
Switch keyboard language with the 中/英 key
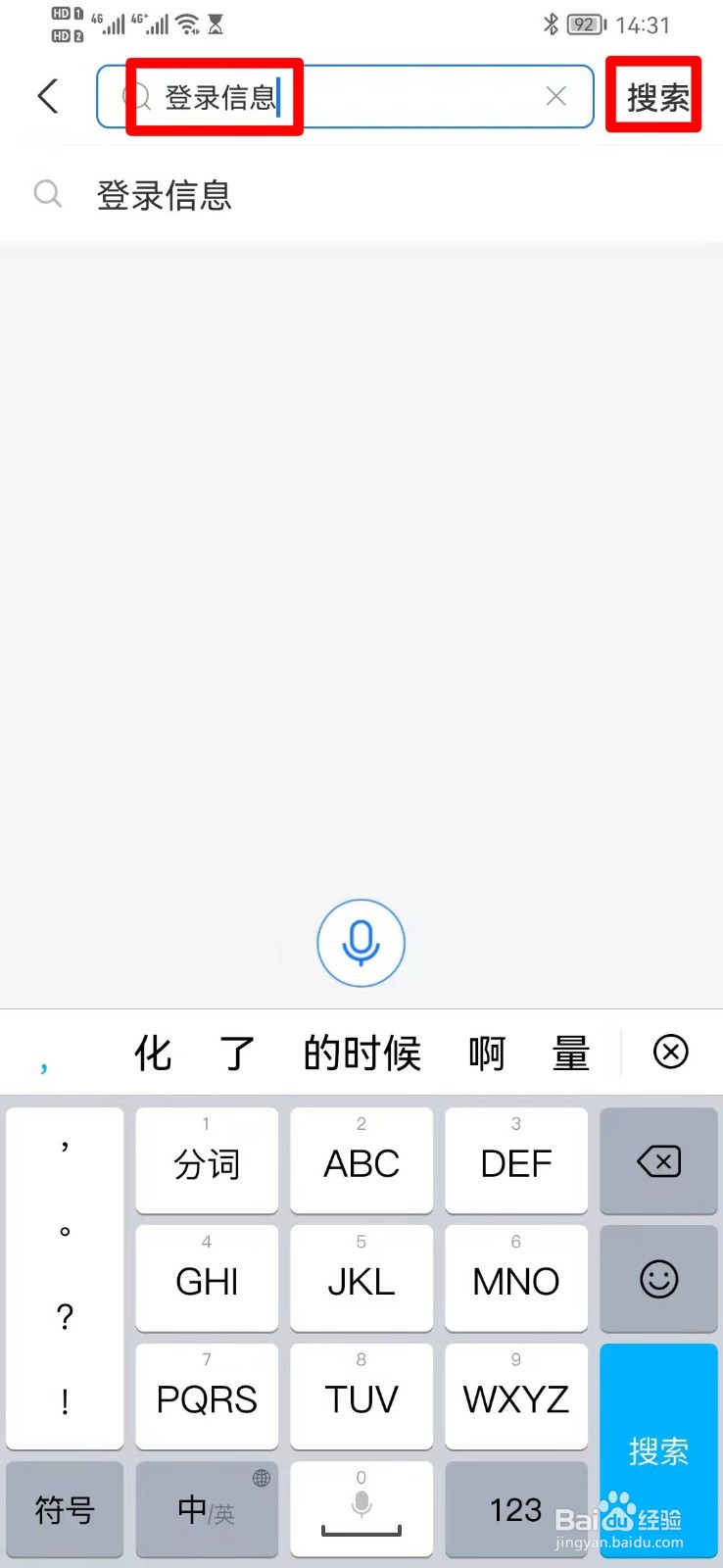(206, 1509)
